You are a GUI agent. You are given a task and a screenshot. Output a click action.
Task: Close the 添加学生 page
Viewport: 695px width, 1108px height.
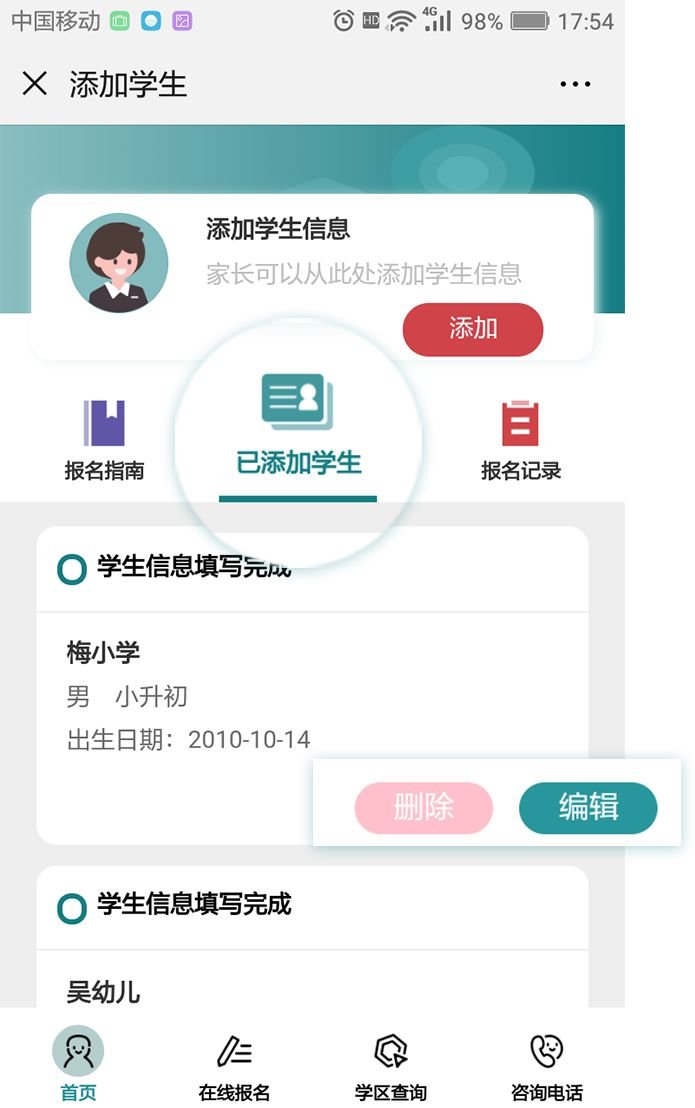click(34, 84)
